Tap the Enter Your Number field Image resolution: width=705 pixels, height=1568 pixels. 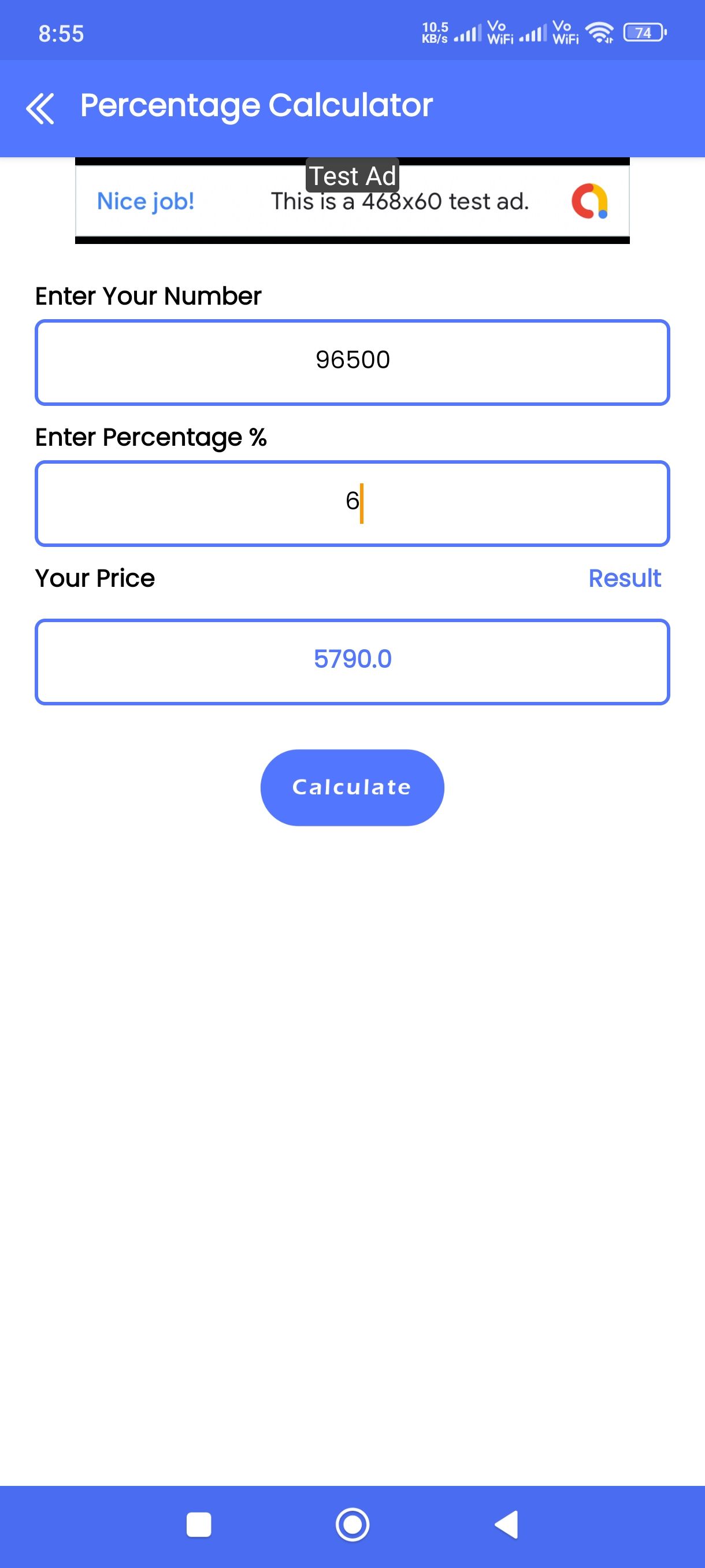[x=352, y=362]
